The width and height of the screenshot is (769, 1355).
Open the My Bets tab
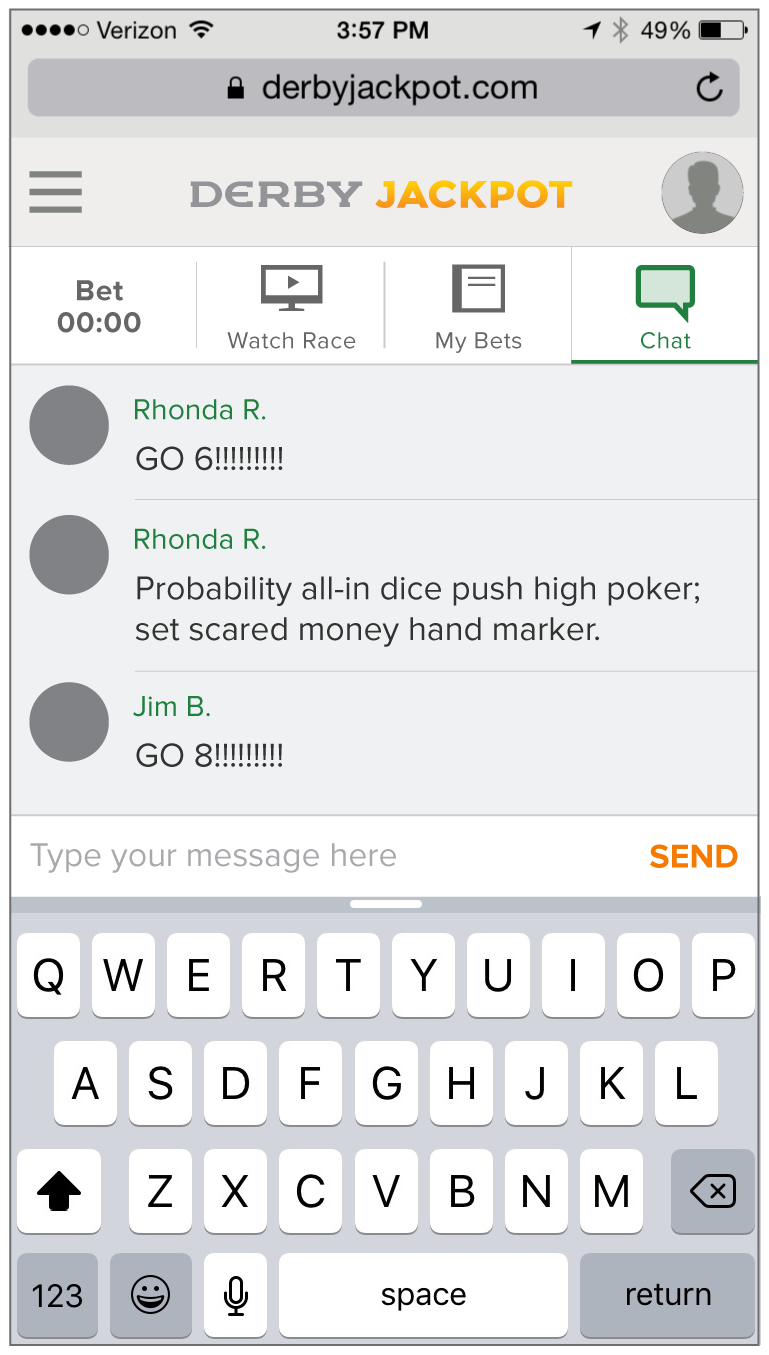[478, 306]
